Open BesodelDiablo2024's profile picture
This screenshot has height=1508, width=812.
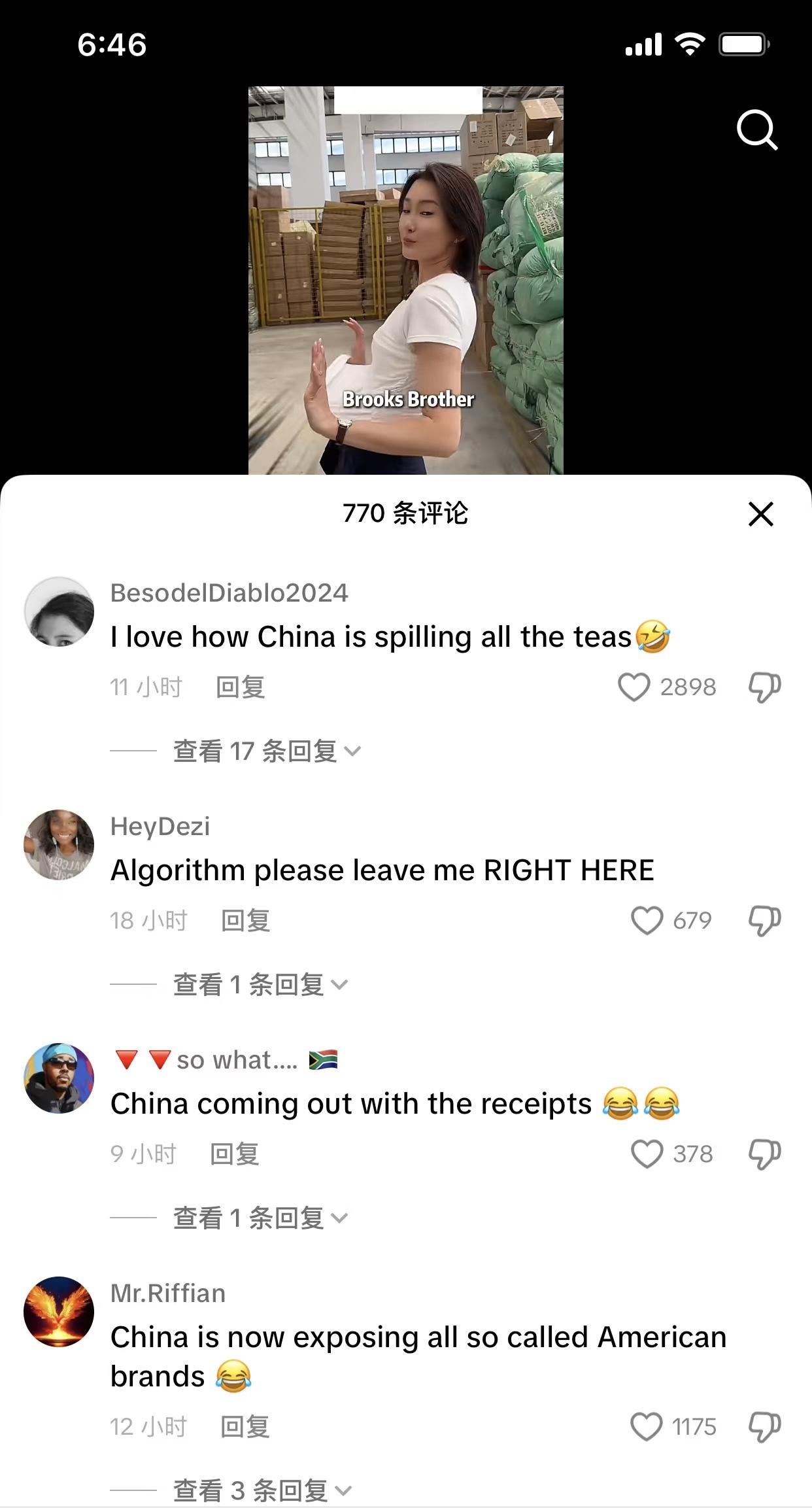pos(59,612)
